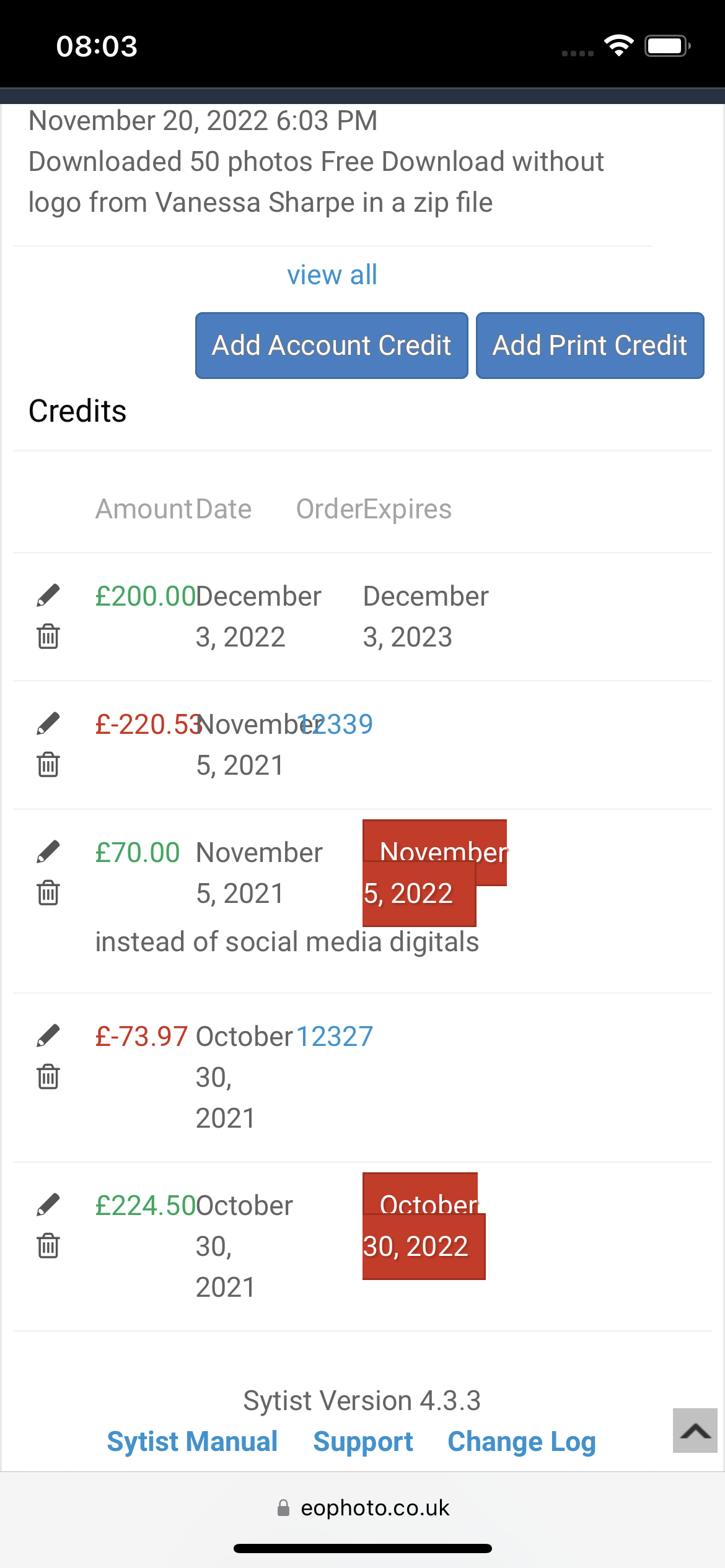Open the Sytist Manual link
Screen dimensions: 725x1568
(192, 1442)
